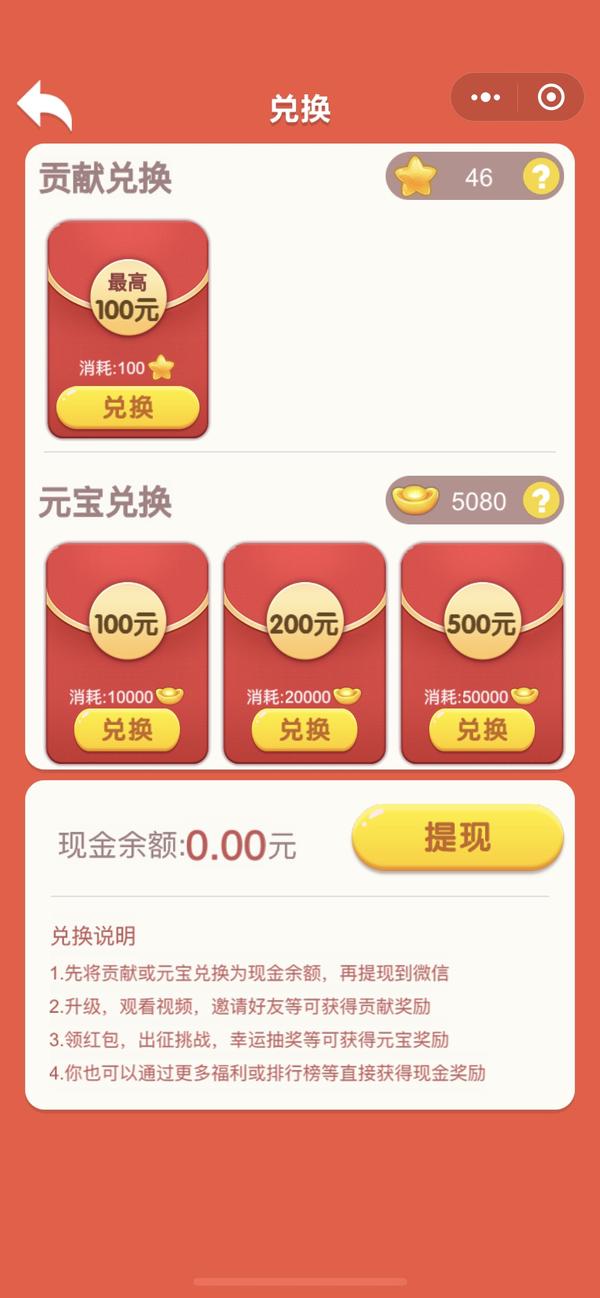Redeem 500元 for 50000 yuanbao
600x1298 pixels.
[x=482, y=729]
